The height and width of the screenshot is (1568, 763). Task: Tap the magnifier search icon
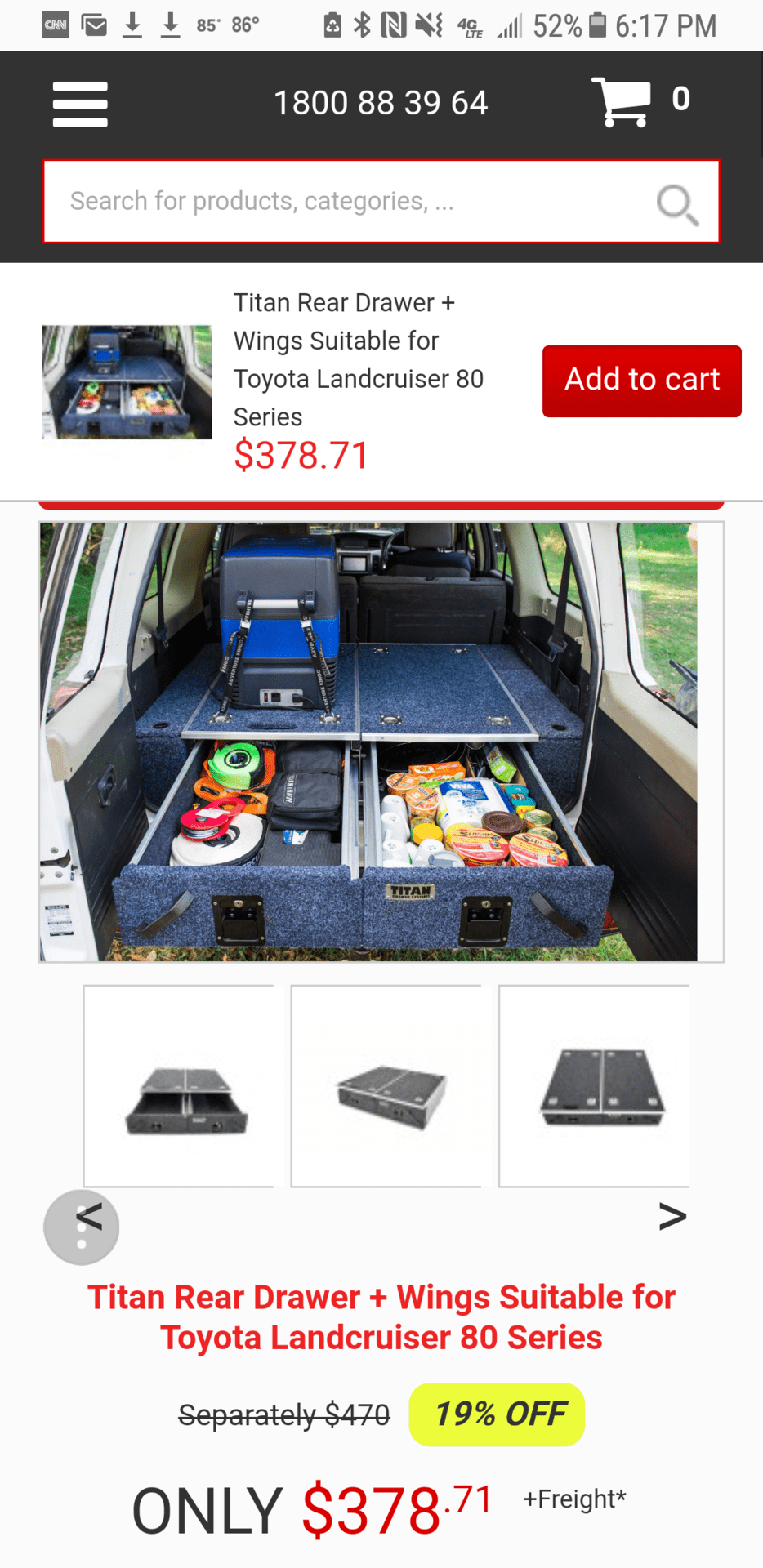click(x=677, y=204)
